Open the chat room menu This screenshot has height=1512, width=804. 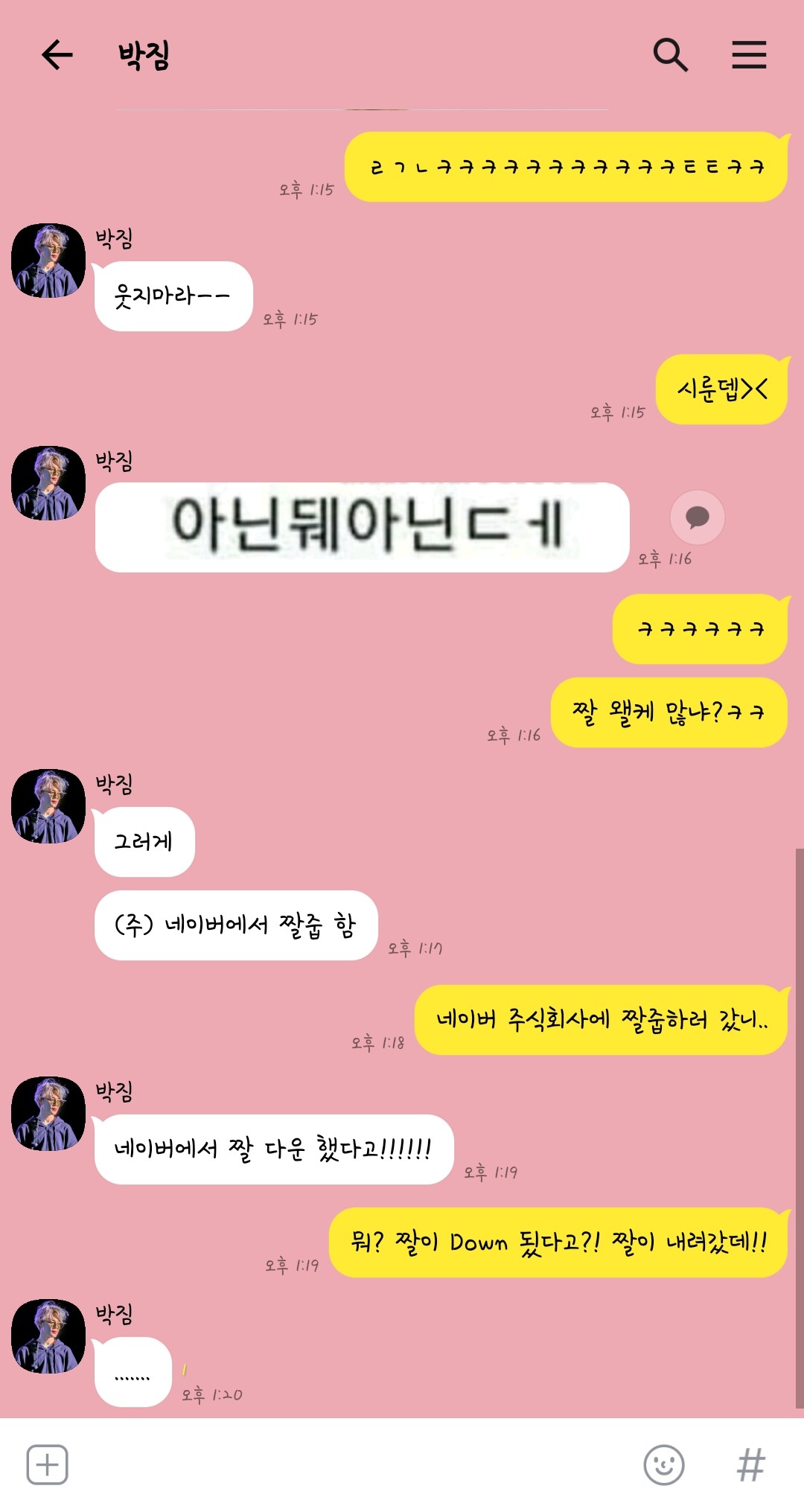748,55
